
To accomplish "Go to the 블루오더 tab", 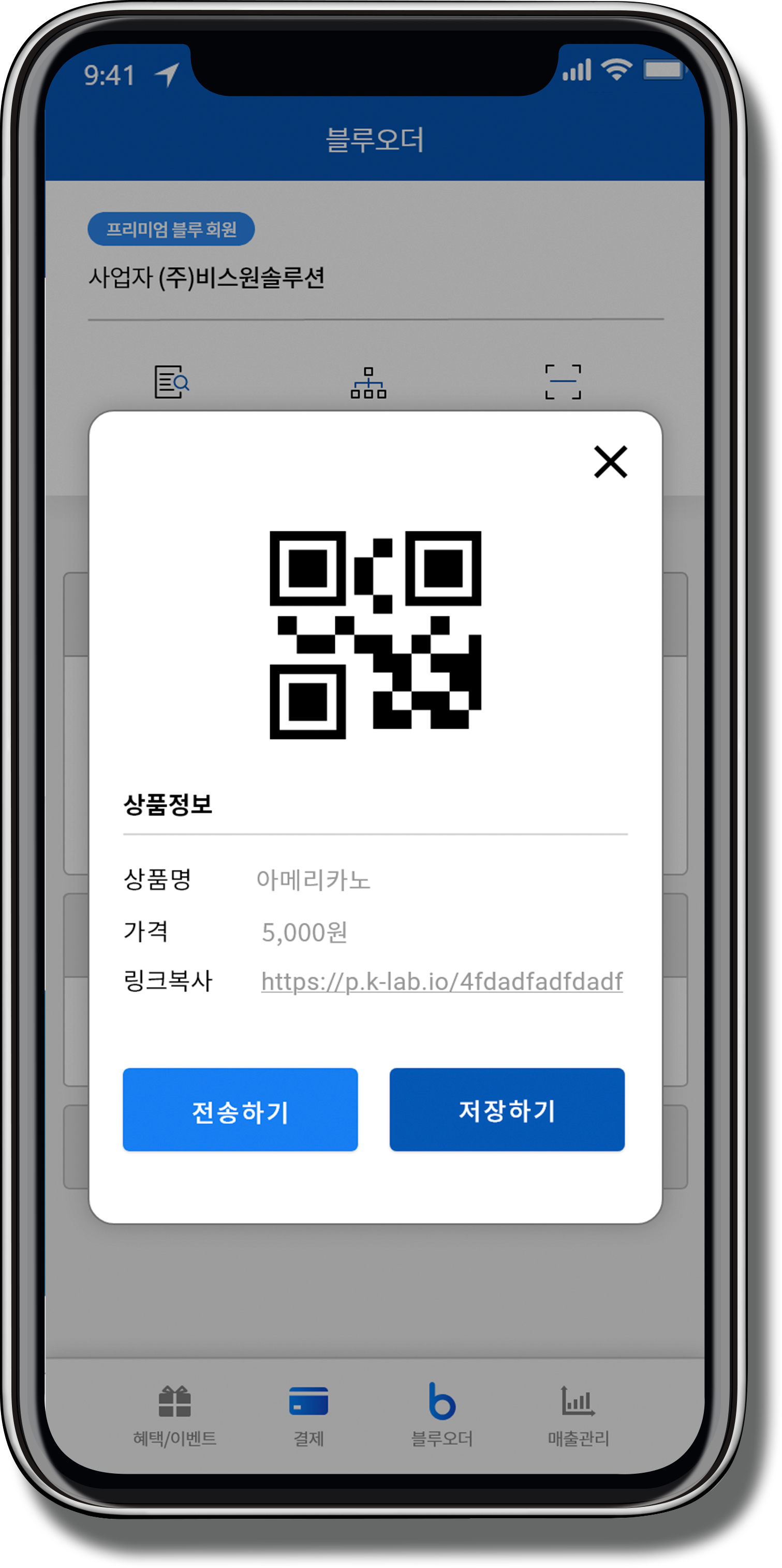I will [x=442, y=1414].
